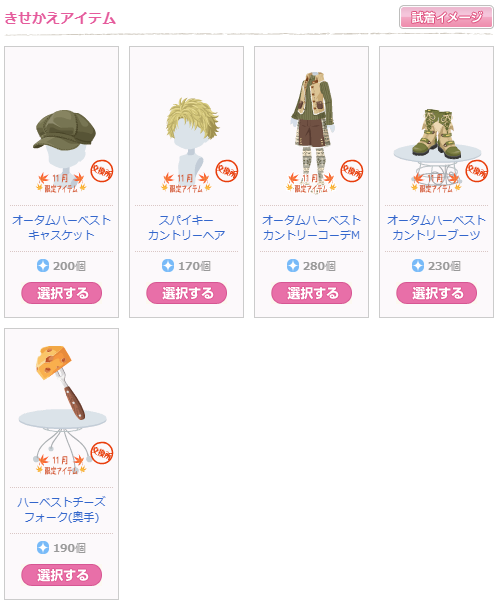Tap 選択する for オータムハーベストキャスケット
Screen dimensions: 499x606
coord(61,293)
